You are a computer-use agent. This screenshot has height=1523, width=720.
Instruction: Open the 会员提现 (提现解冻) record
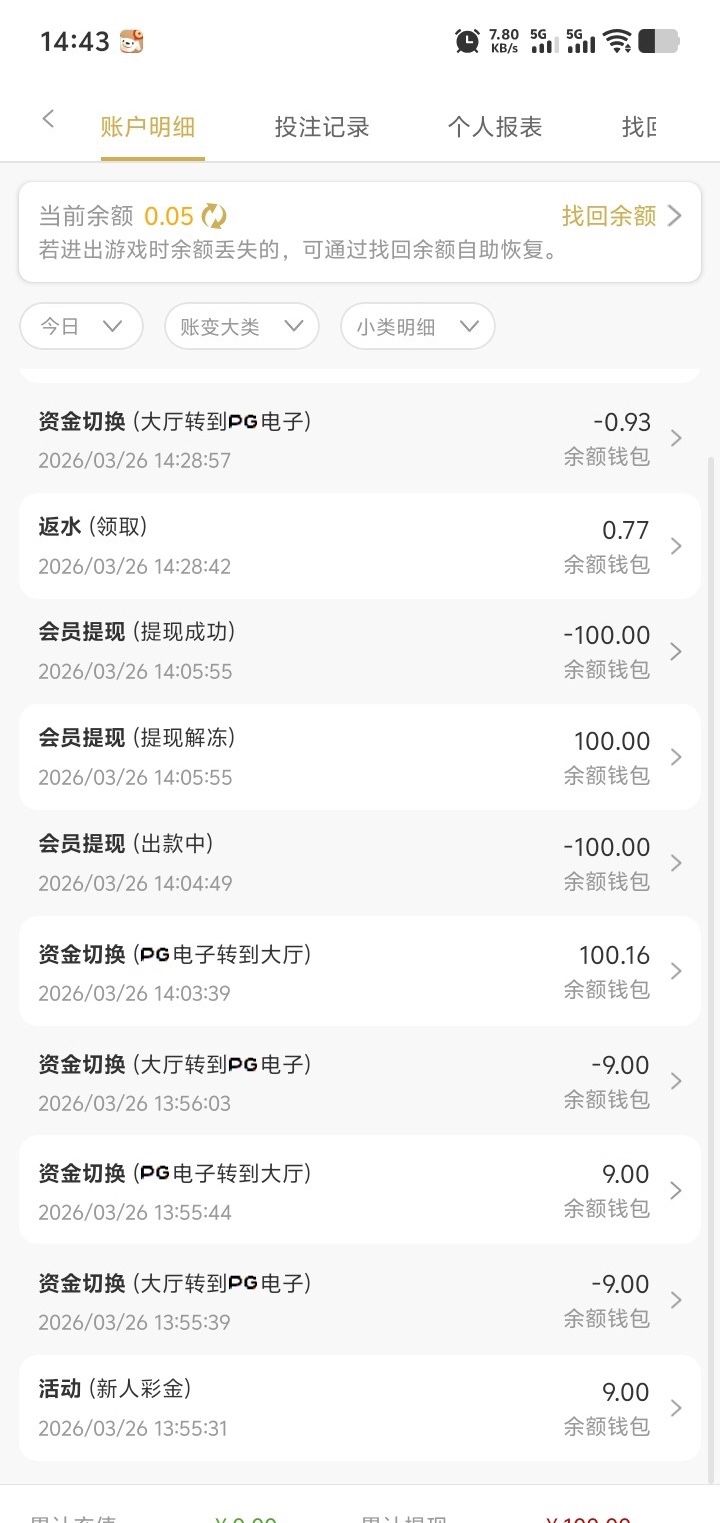coord(360,757)
